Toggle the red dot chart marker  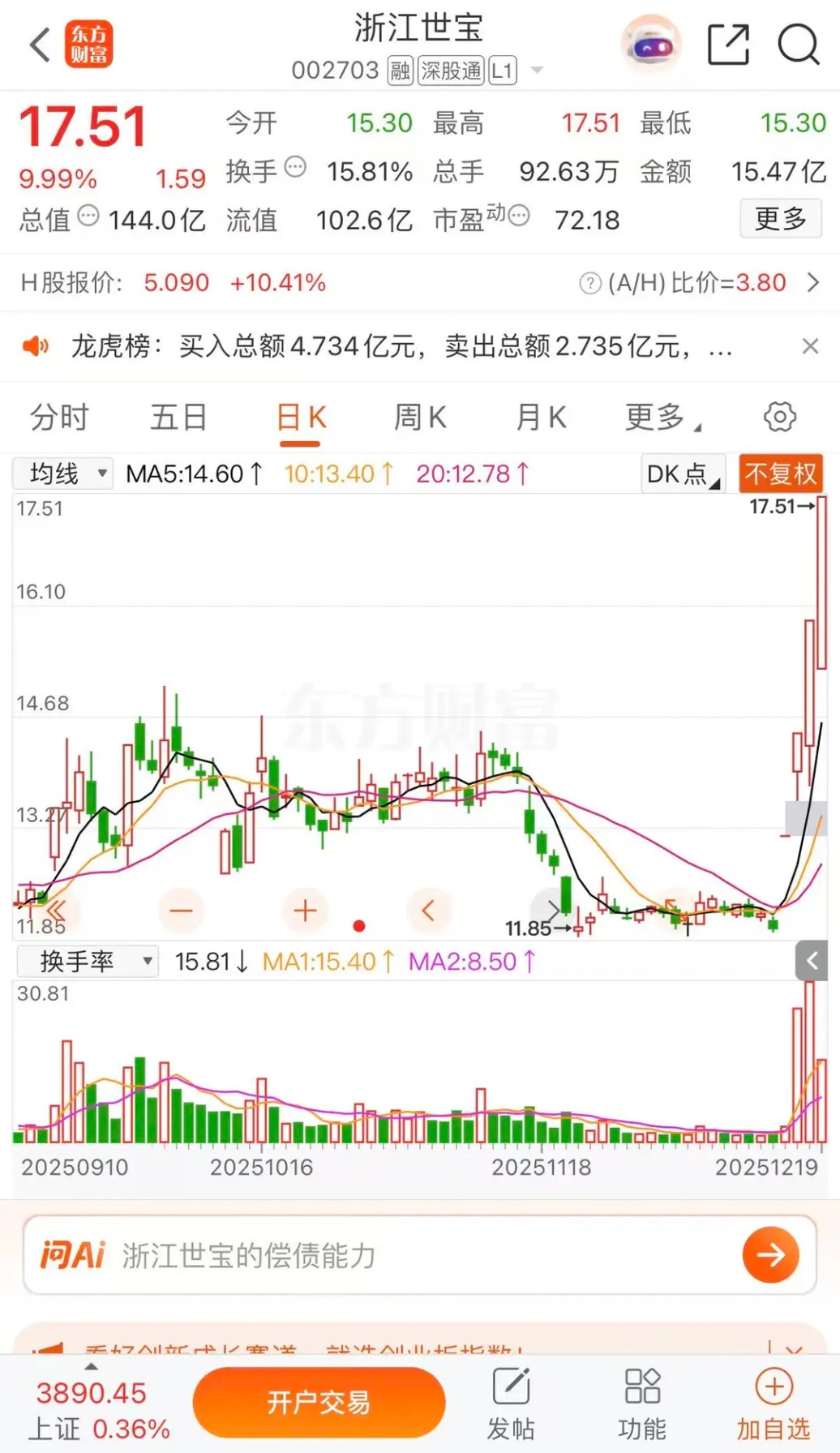click(x=360, y=925)
